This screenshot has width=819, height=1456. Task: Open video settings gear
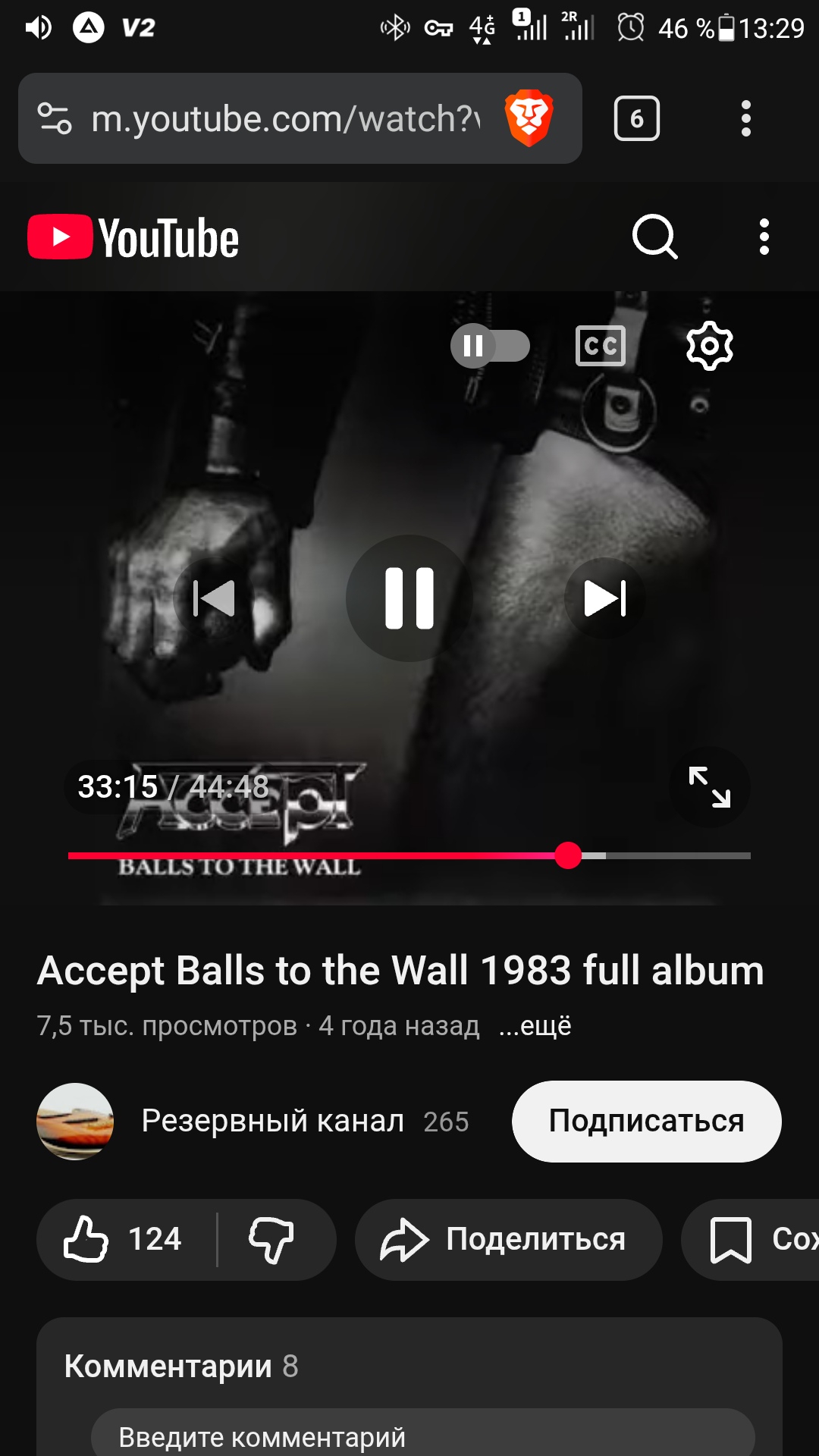(x=709, y=346)
